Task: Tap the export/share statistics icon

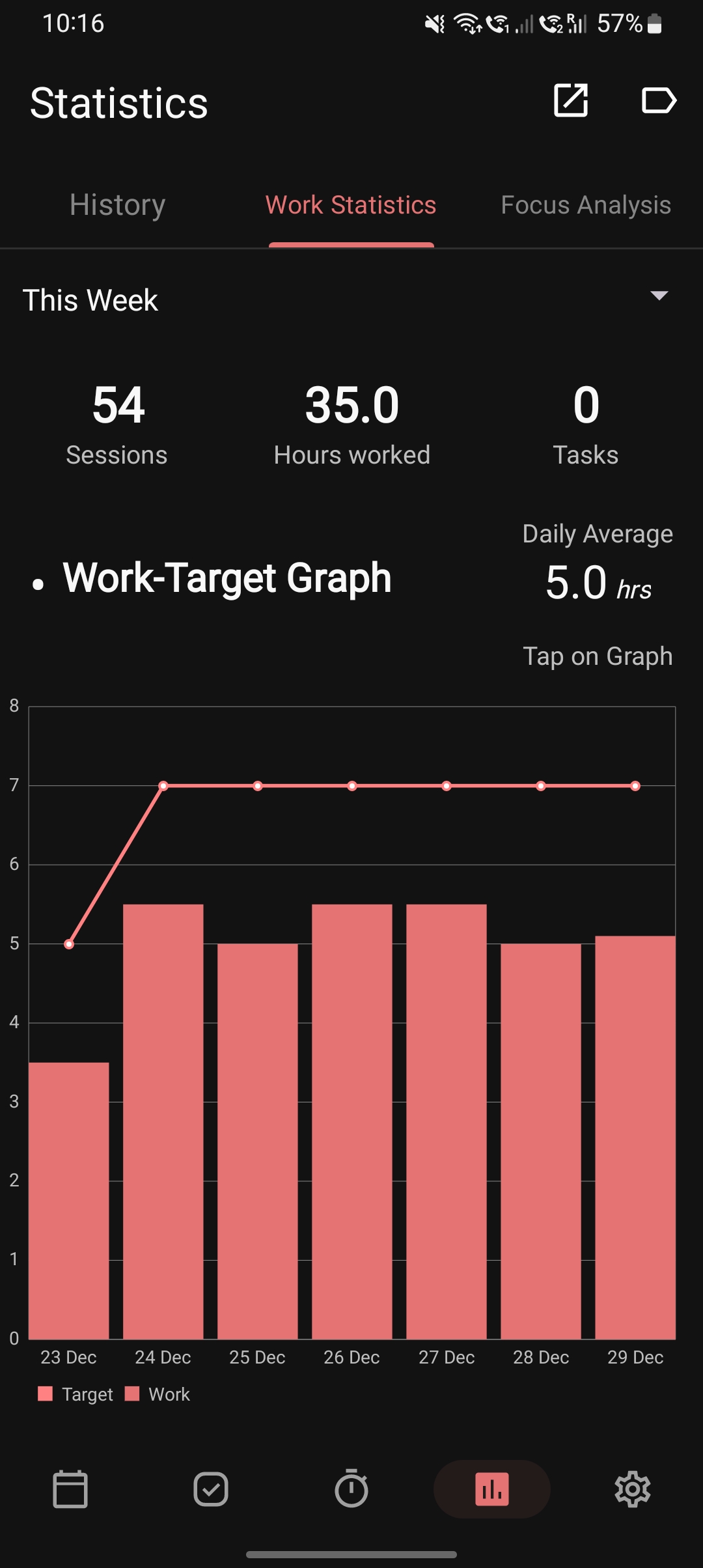Action: pos(571,100)
